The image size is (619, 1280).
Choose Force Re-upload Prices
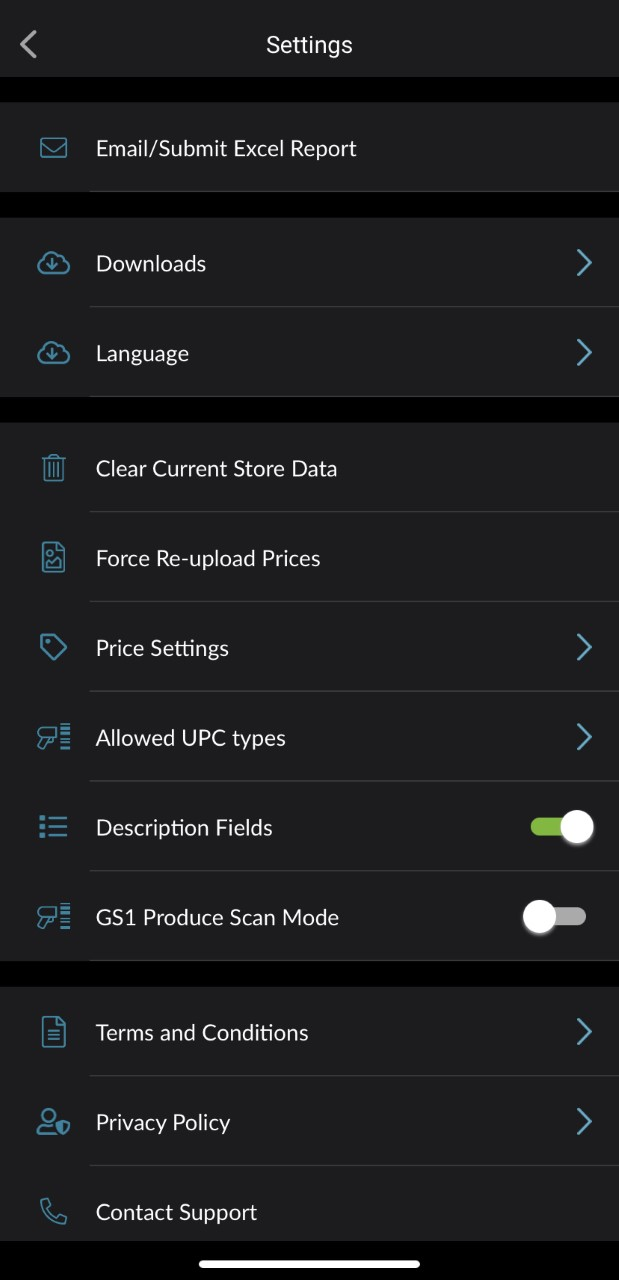pos(208,559)
